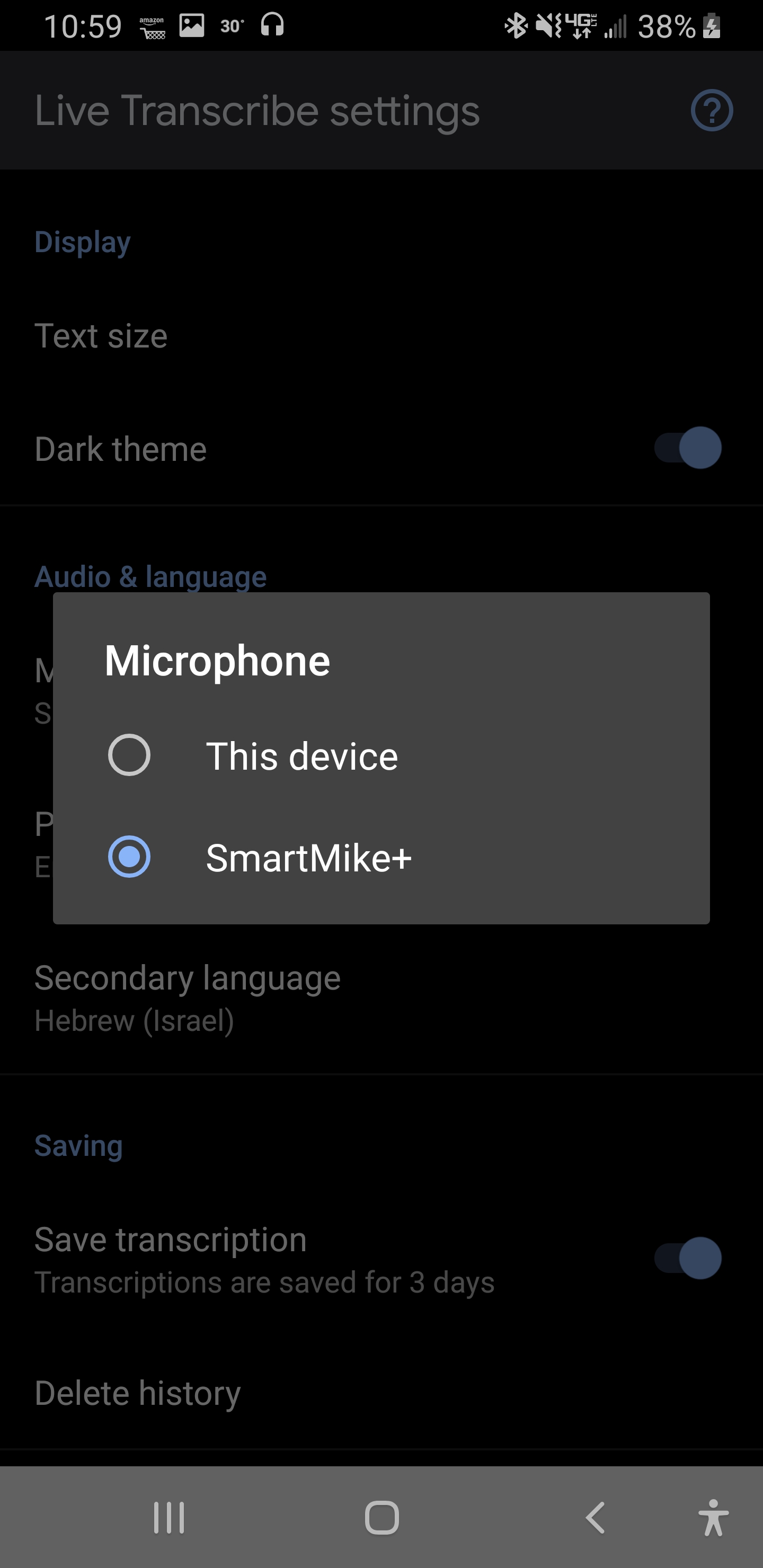Tap the Audio & language section header
Screen dimensions: 763x1568
pos(150,576)
